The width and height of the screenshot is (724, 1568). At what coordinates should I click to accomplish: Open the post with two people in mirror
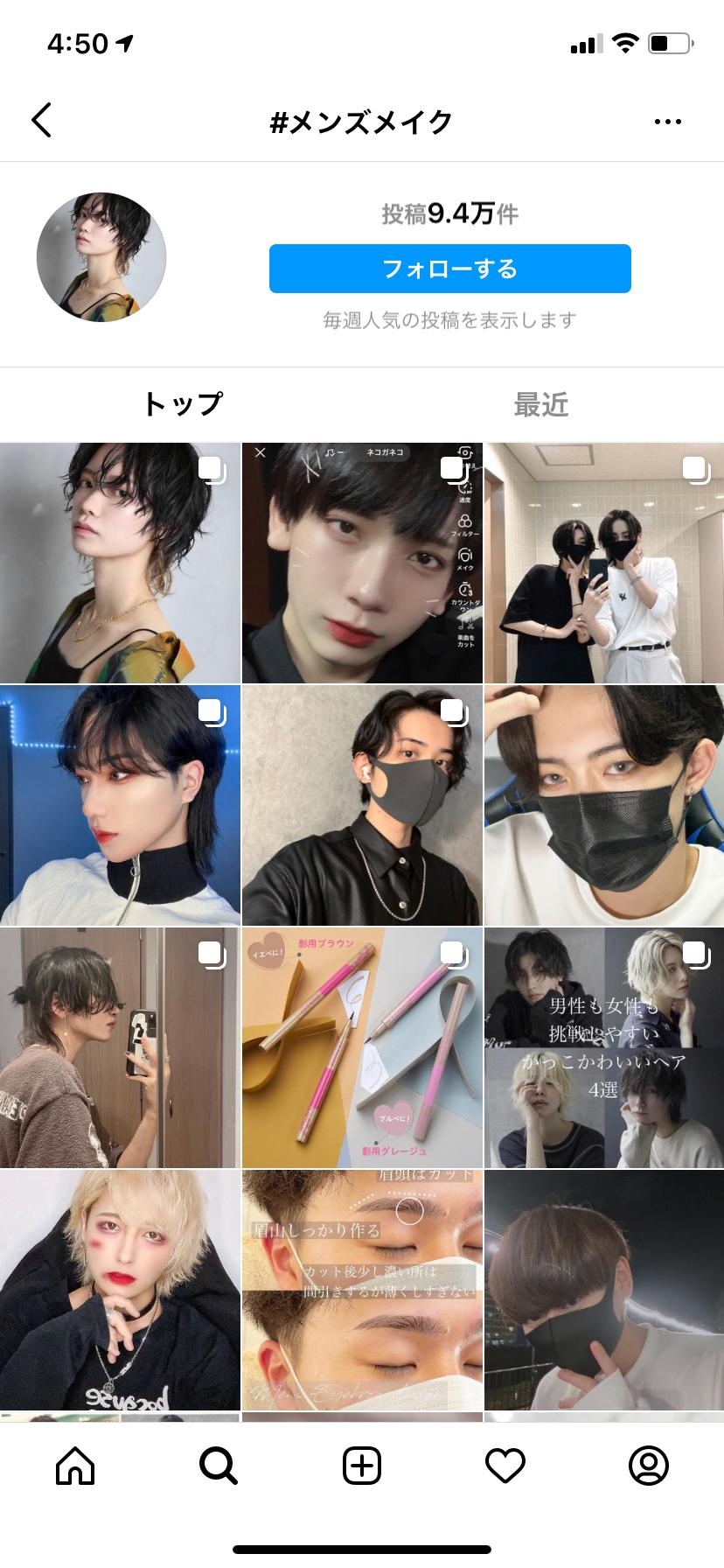(603, 563)
